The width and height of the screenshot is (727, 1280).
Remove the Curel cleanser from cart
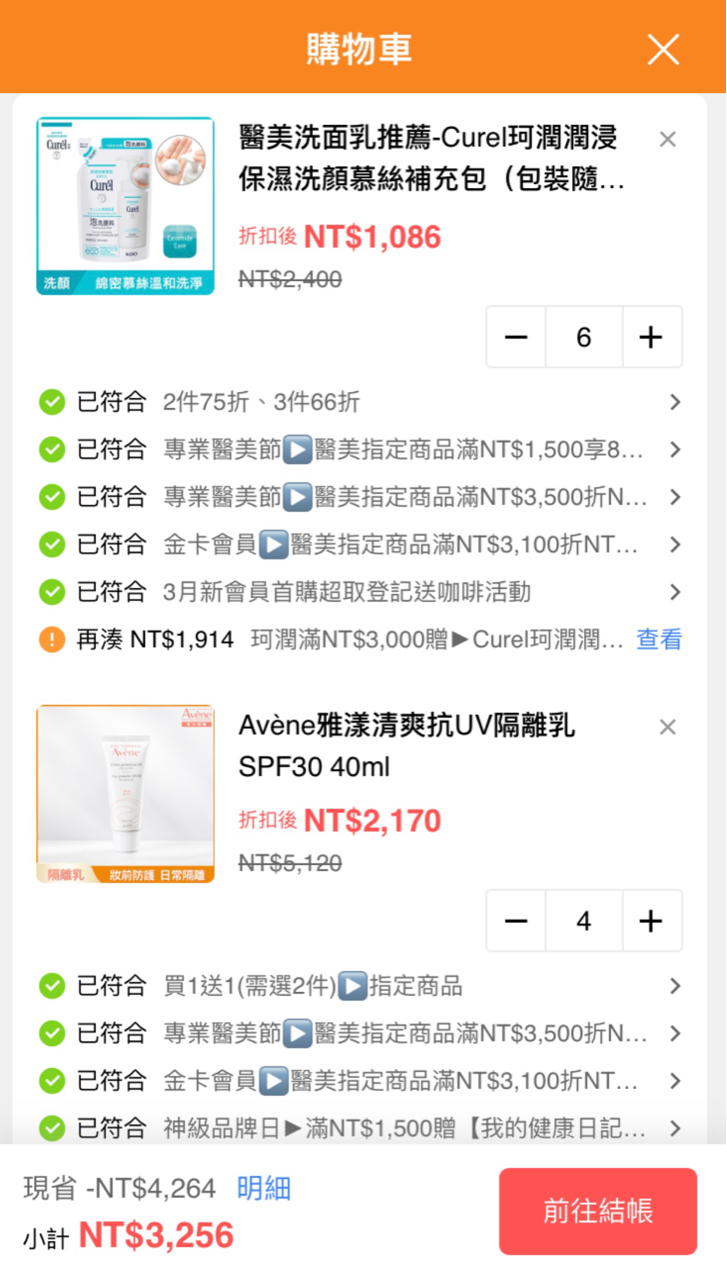point(668,139)
